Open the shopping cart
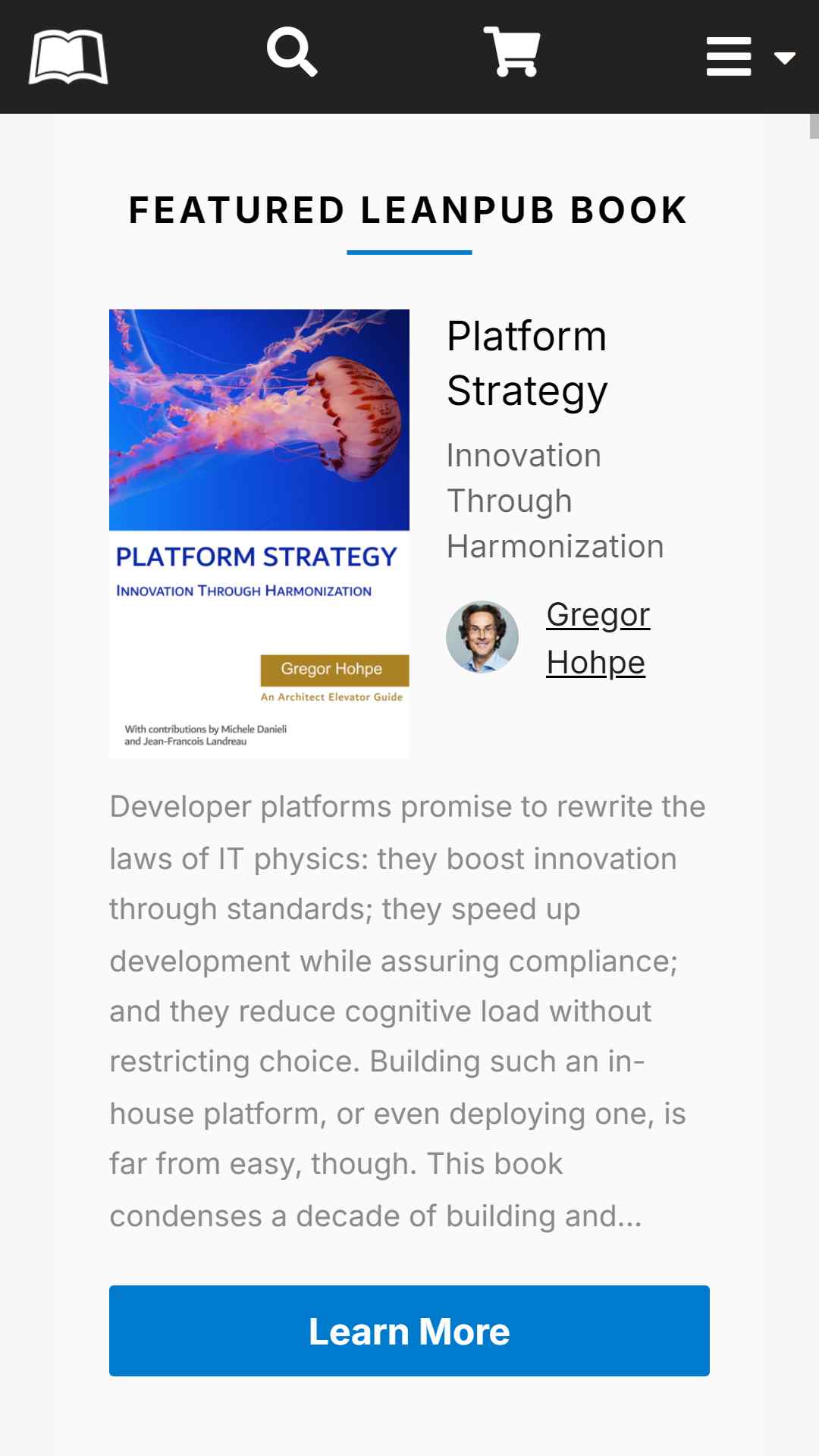 pyautogui.click(x=512, y=52)
